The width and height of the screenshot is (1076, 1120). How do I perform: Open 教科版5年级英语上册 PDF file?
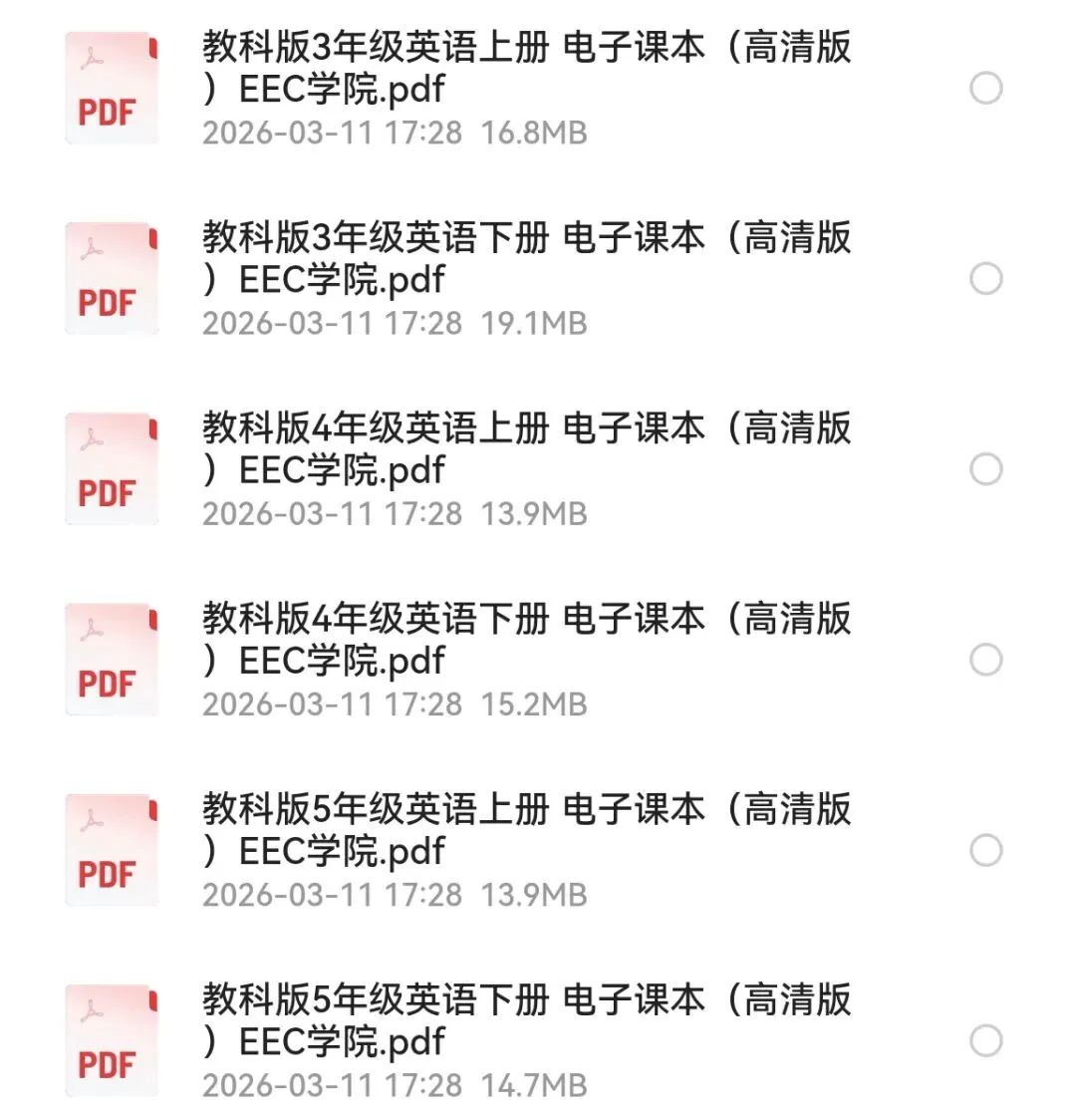tap(526, 829)
